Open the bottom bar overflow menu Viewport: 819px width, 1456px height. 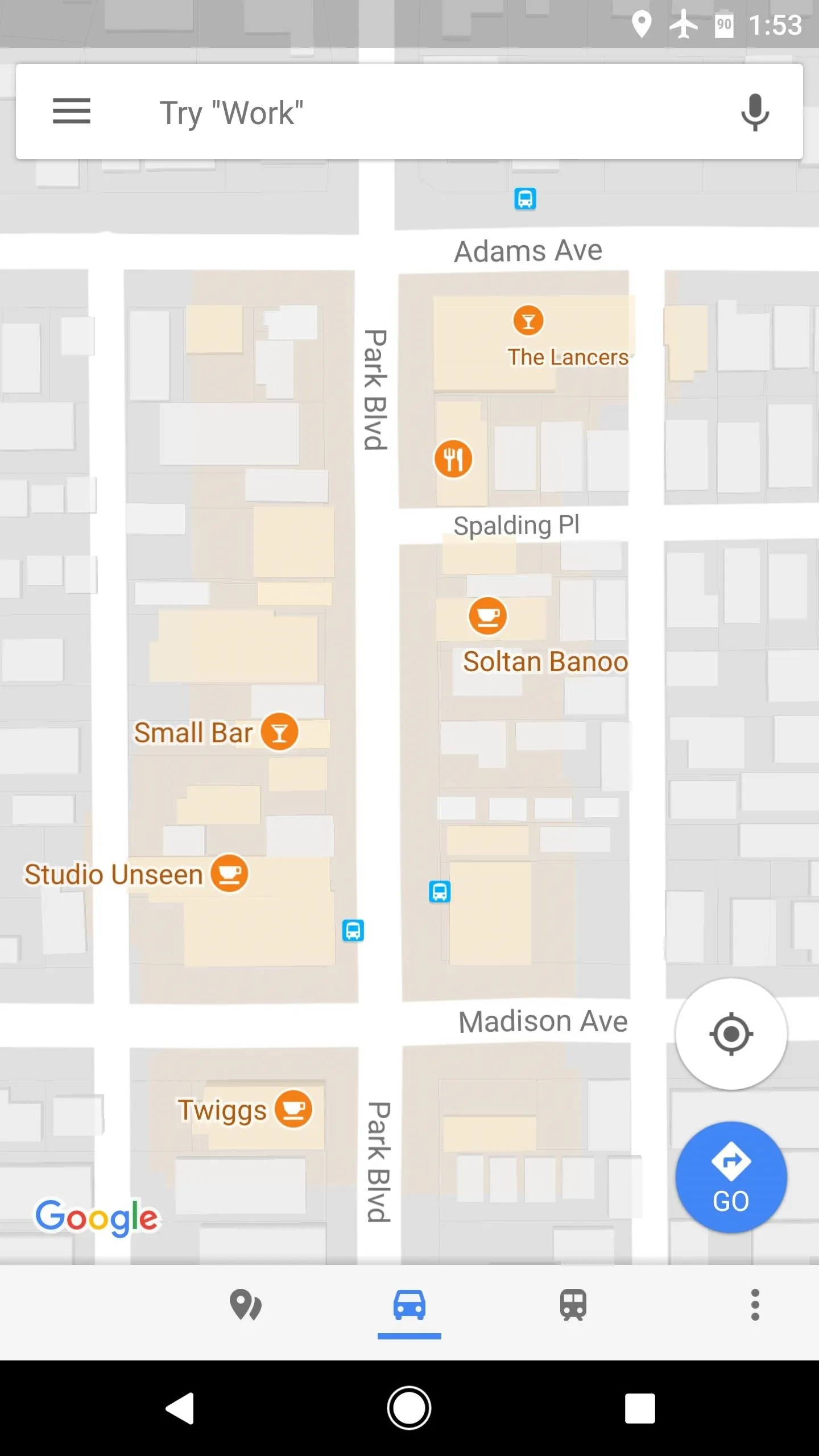pyautogui.click(x=755, y=1305)
